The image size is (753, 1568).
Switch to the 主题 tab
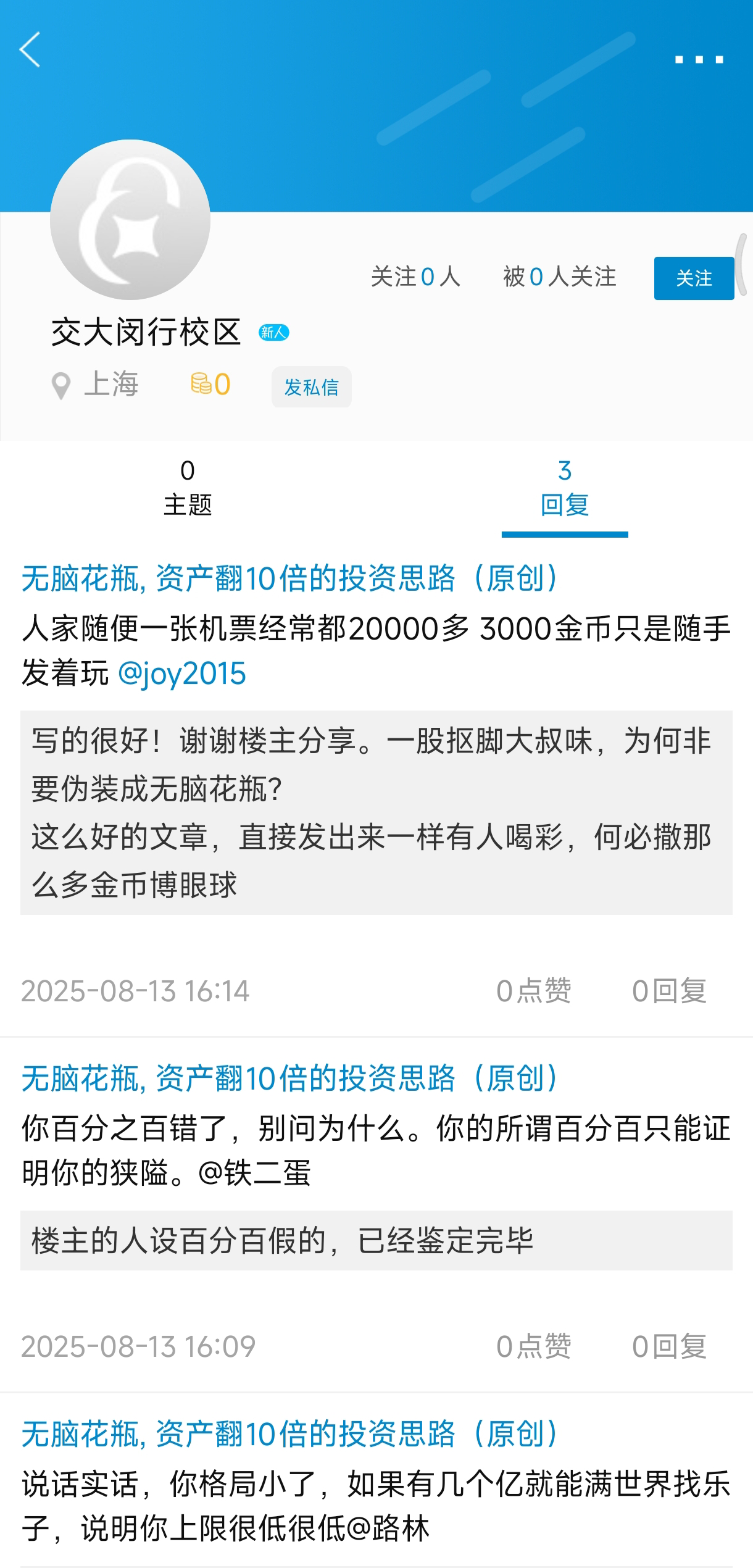coord(188,488)
